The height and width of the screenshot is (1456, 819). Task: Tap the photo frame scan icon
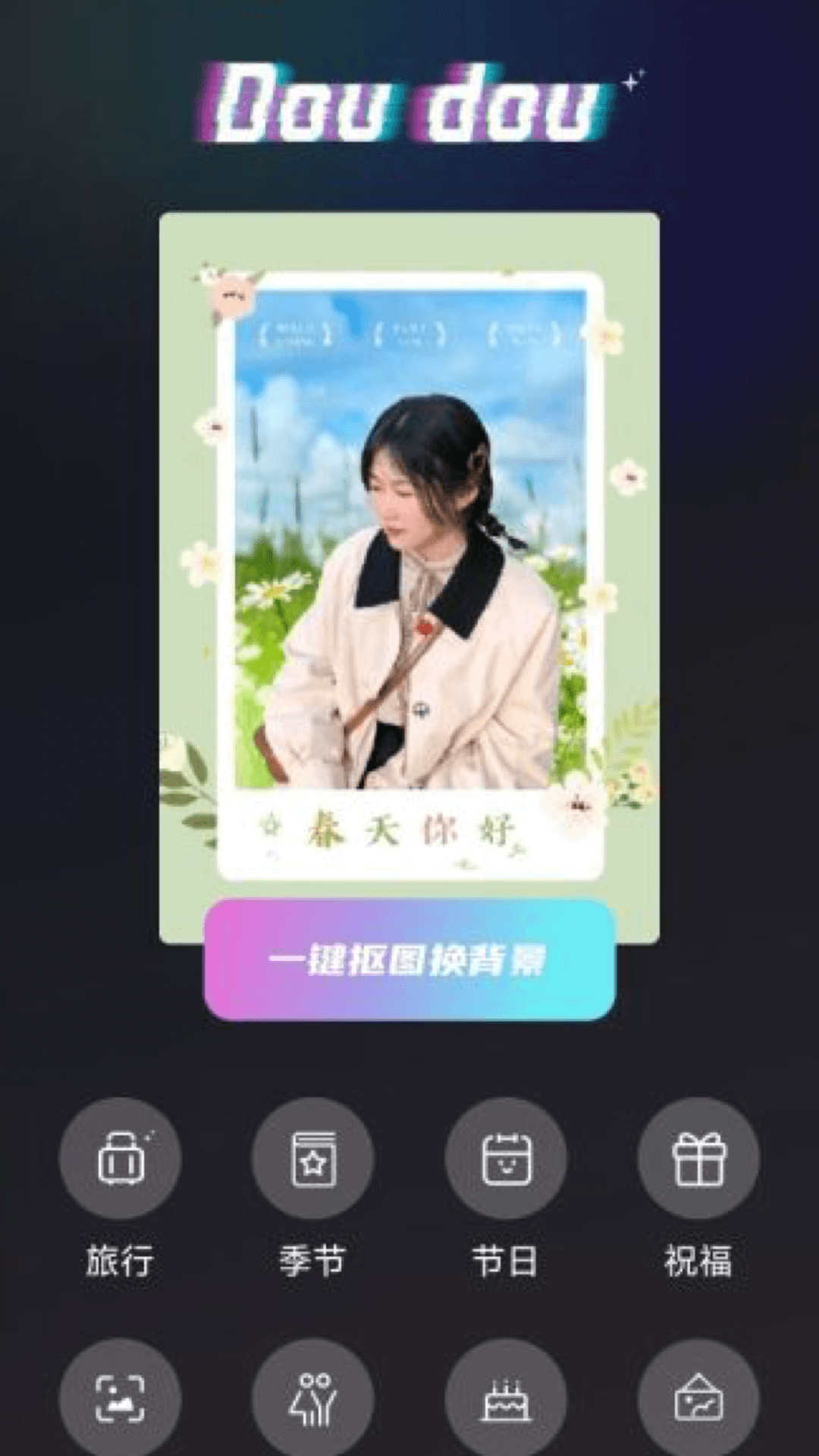pyautogui.click(x=120, y=1399)
